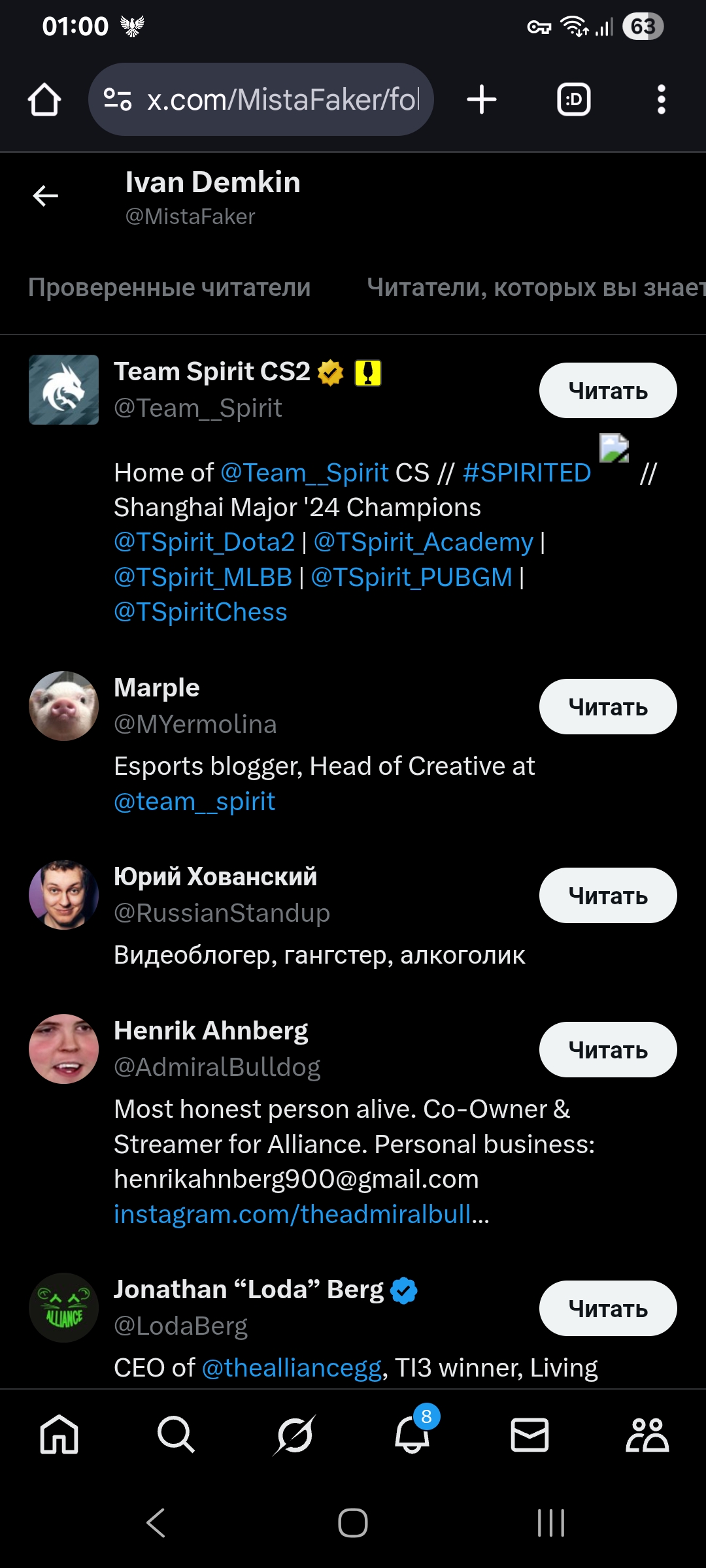The height and width of the screenshot is (1568, 706).
Task: Open the #SPIRITED hashtag
Action: [x=527, y=472]
